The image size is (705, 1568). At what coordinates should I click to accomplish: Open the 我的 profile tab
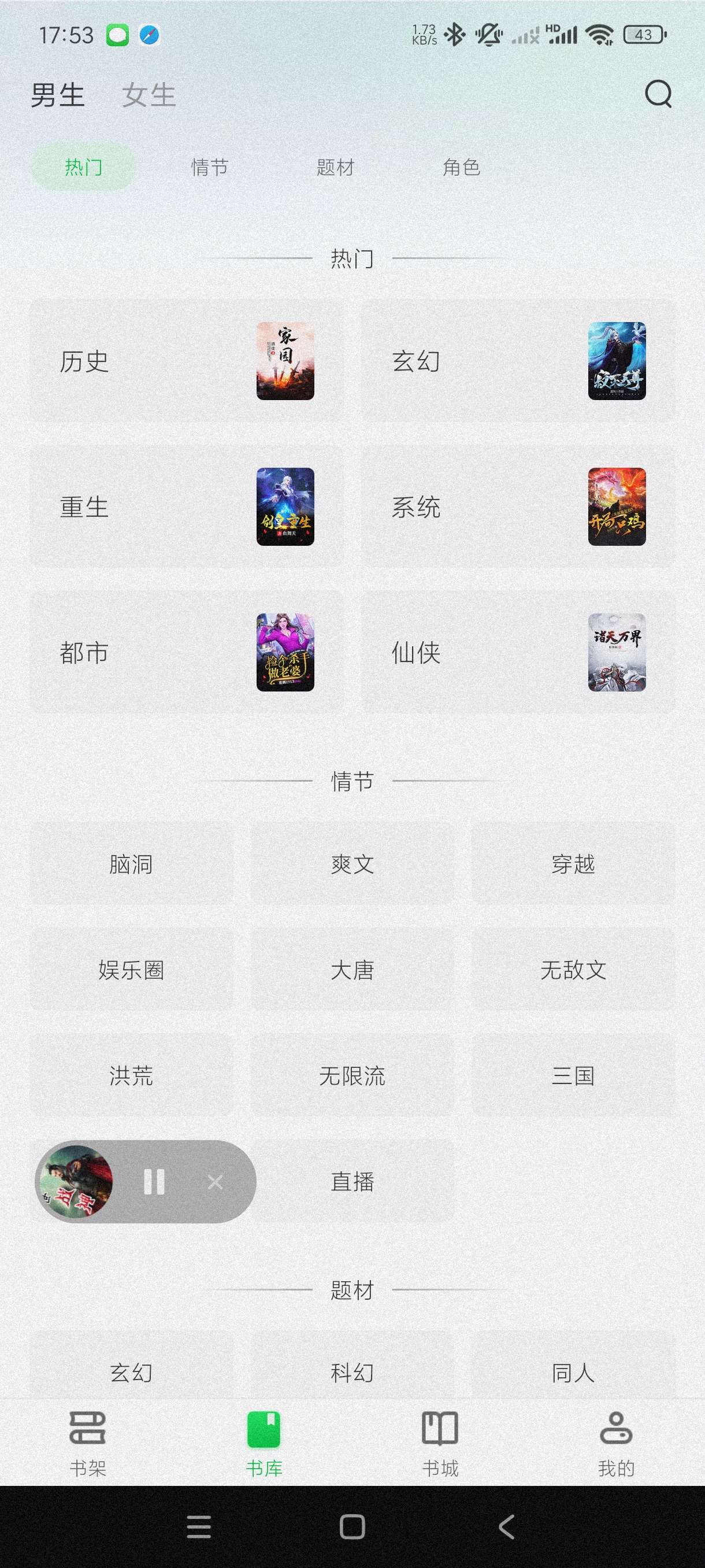[x=616, y=1443]
